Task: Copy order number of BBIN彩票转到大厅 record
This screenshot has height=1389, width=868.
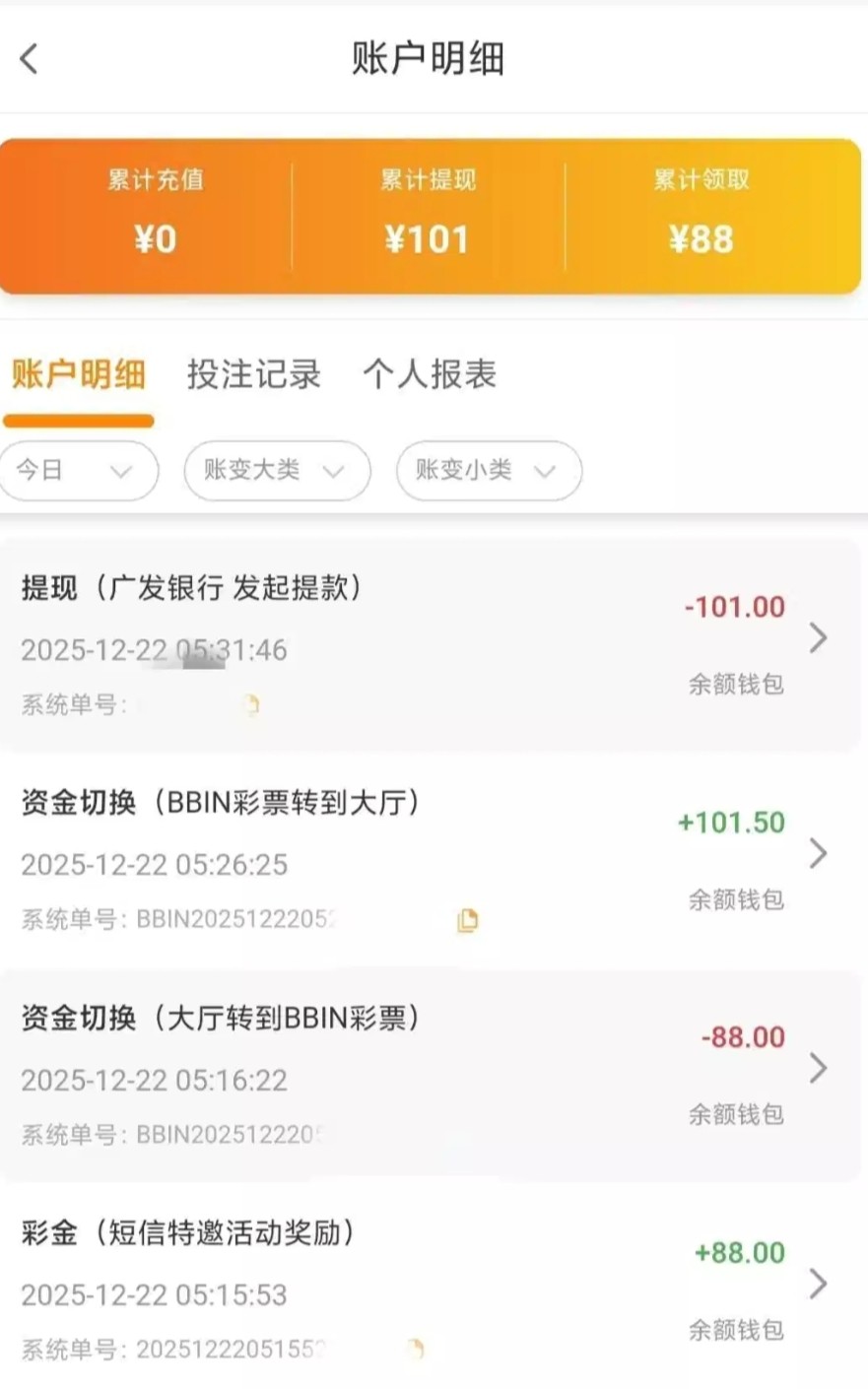Action: point(468,920)
